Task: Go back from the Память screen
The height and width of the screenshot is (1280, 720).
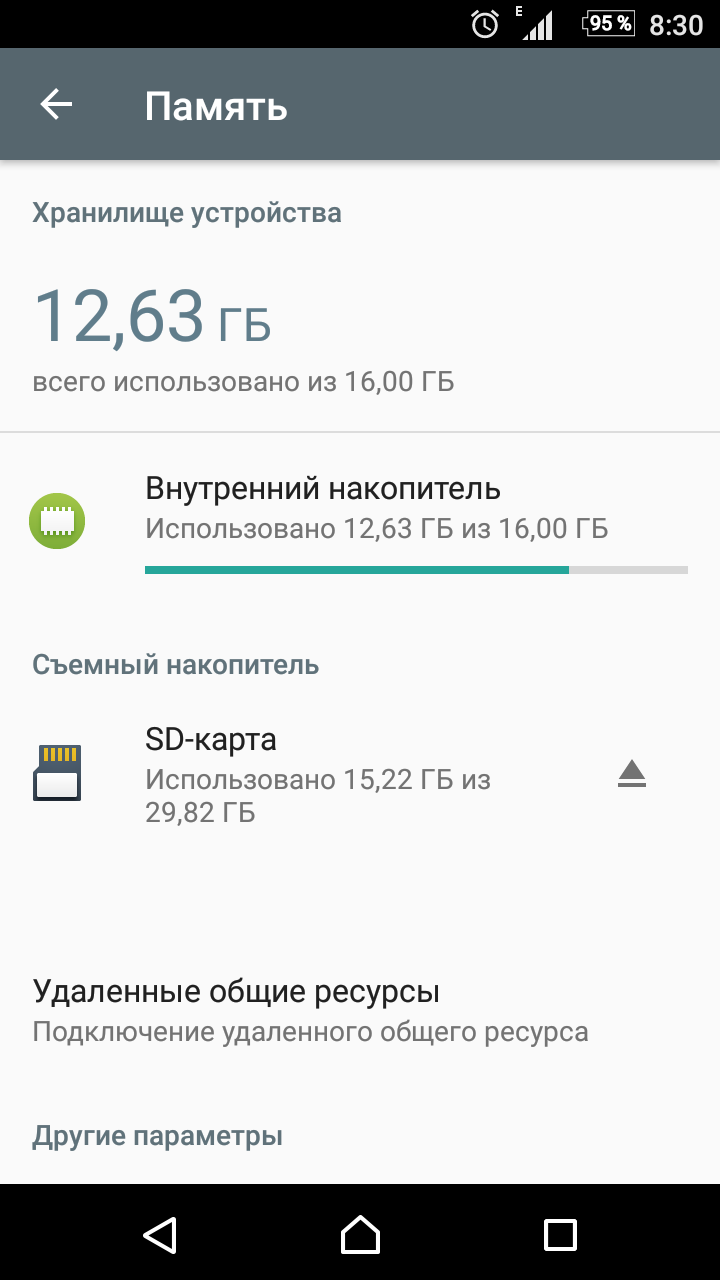Action: [x=56, y=105]
